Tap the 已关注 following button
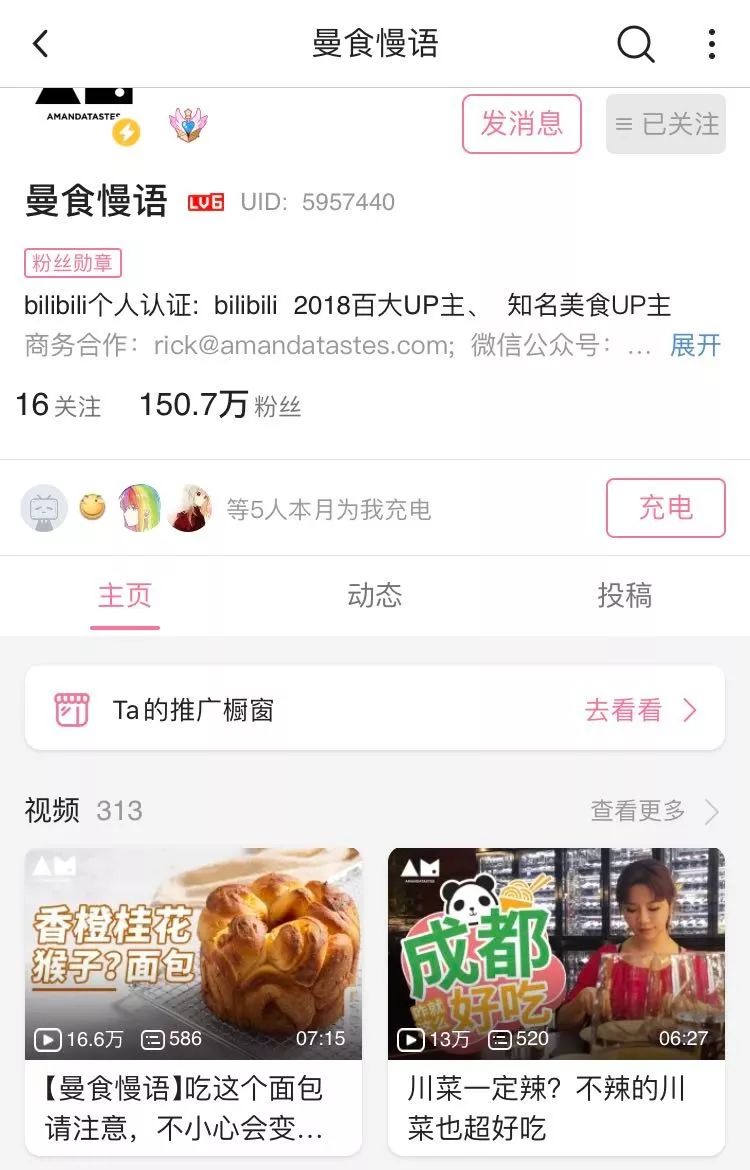The height and width of the screenshot is (1170, 750). coord(666,124)
